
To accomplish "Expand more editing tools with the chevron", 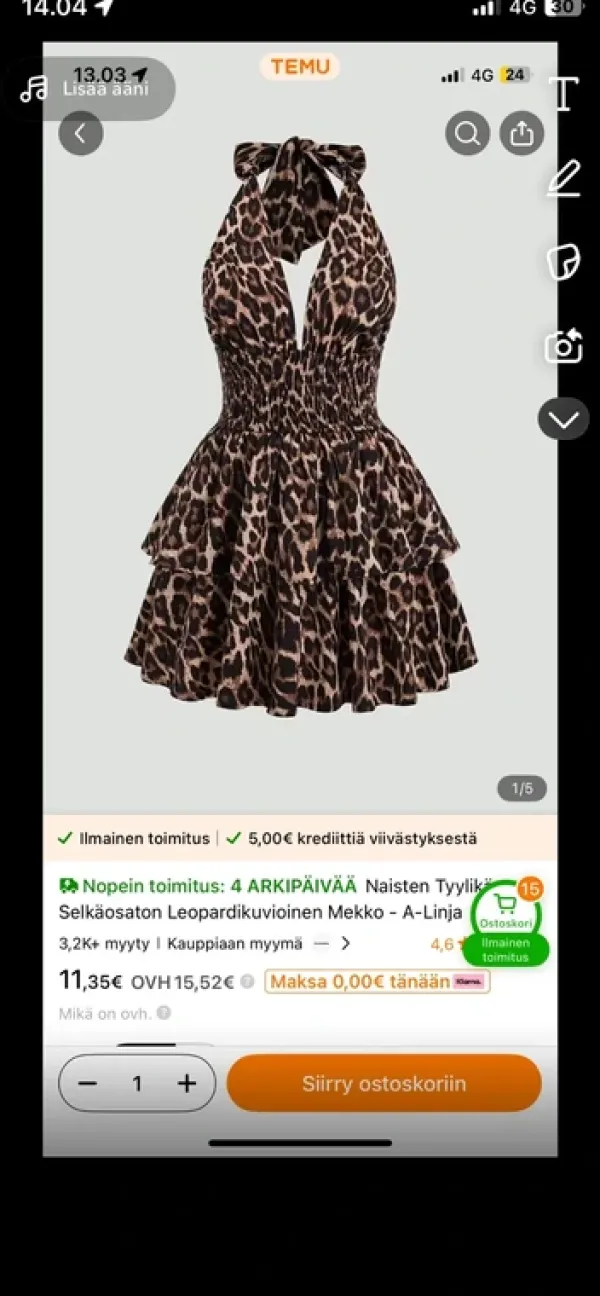I will [x=564, y=419].
